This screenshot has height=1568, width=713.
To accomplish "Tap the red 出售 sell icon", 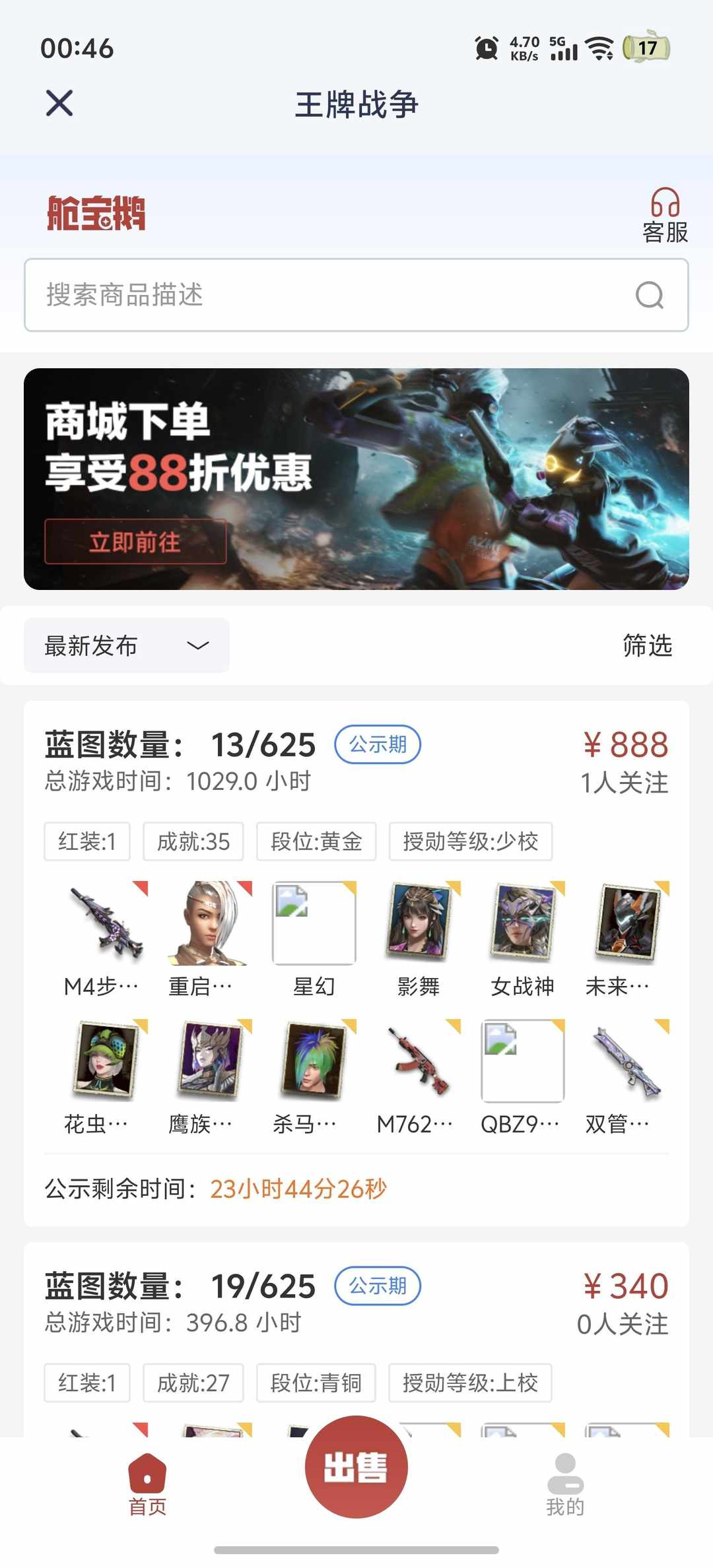I will (x=356, y=1465).
